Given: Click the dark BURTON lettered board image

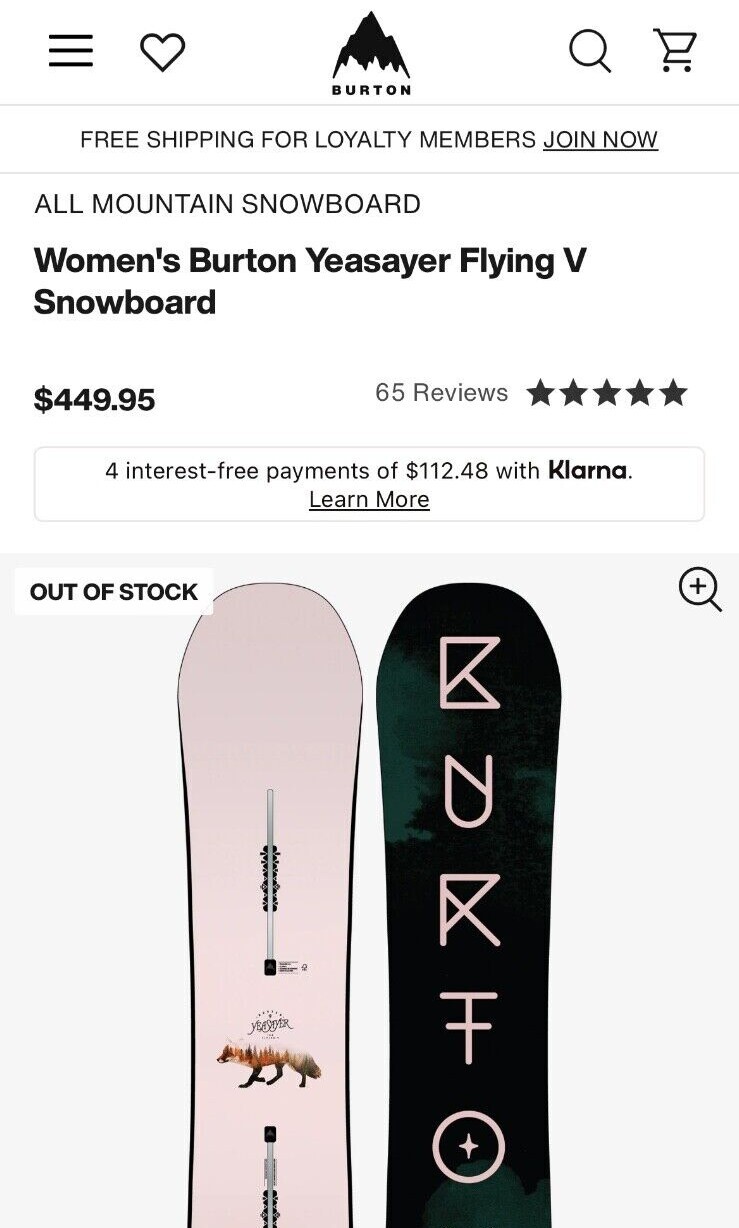Looking at the screenshot, I should click(x=470, y=900).
